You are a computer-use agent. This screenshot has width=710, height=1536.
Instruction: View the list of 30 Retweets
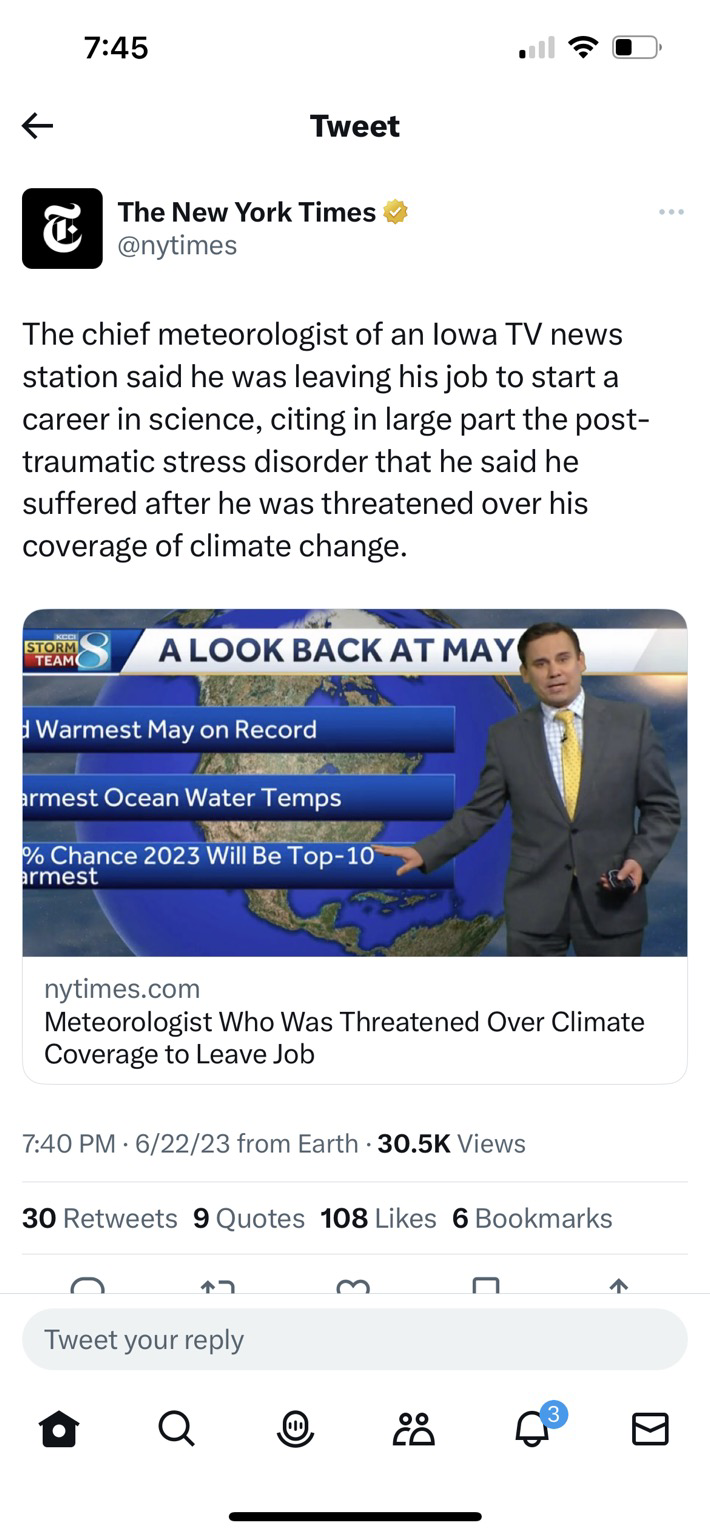tap(99, 1218)
